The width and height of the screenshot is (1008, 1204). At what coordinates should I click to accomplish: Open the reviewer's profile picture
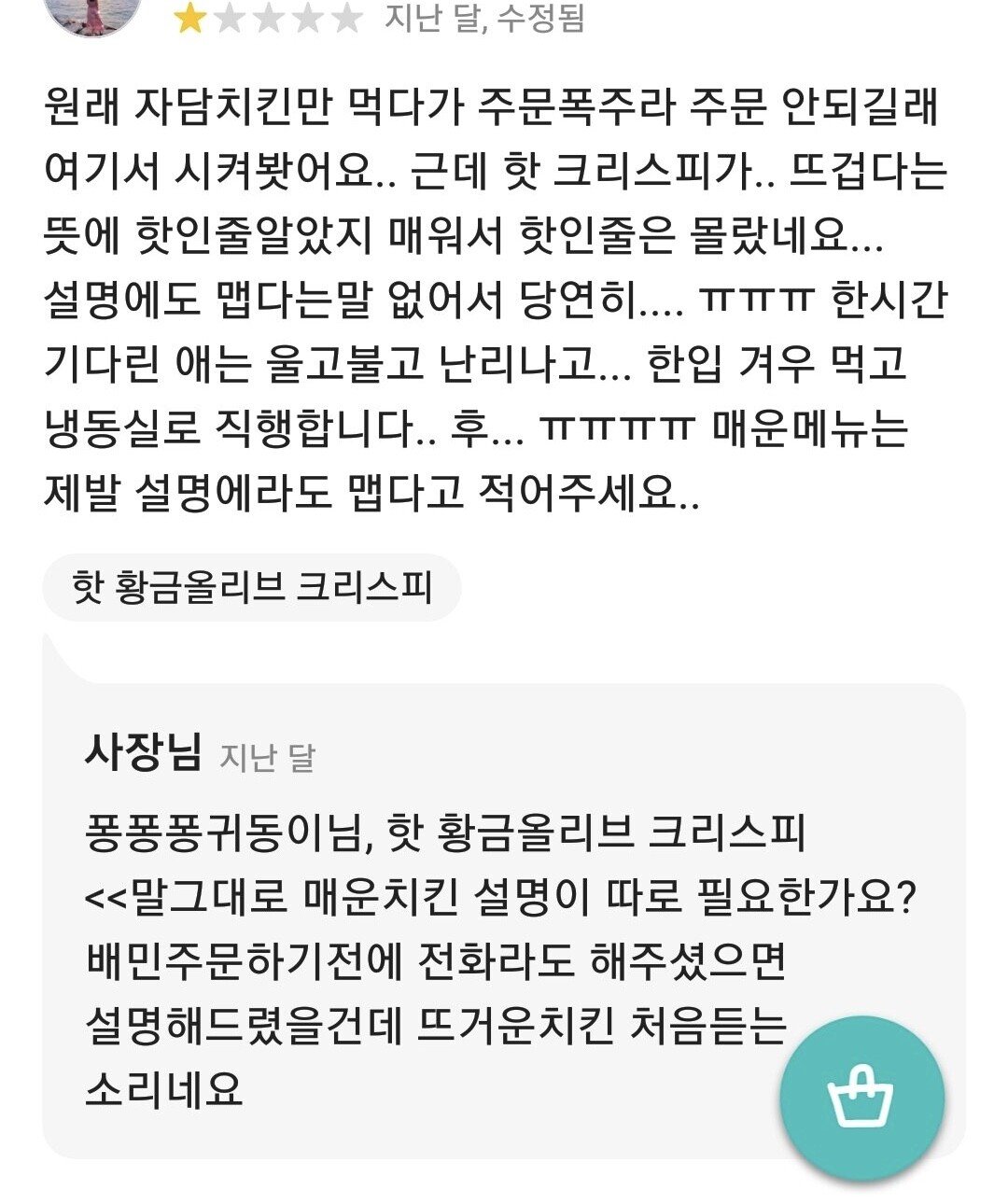pos(93,13)
